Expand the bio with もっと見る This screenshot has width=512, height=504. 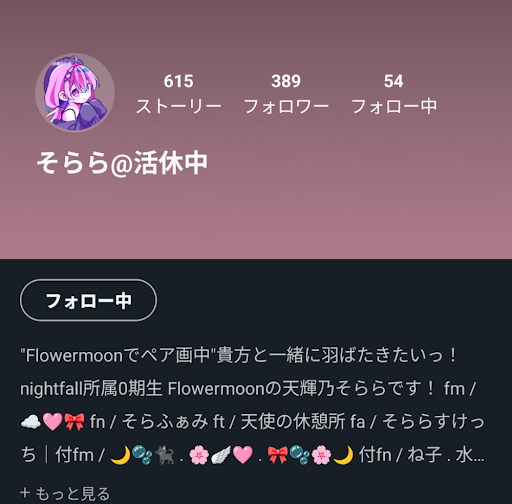click(65, 493)
